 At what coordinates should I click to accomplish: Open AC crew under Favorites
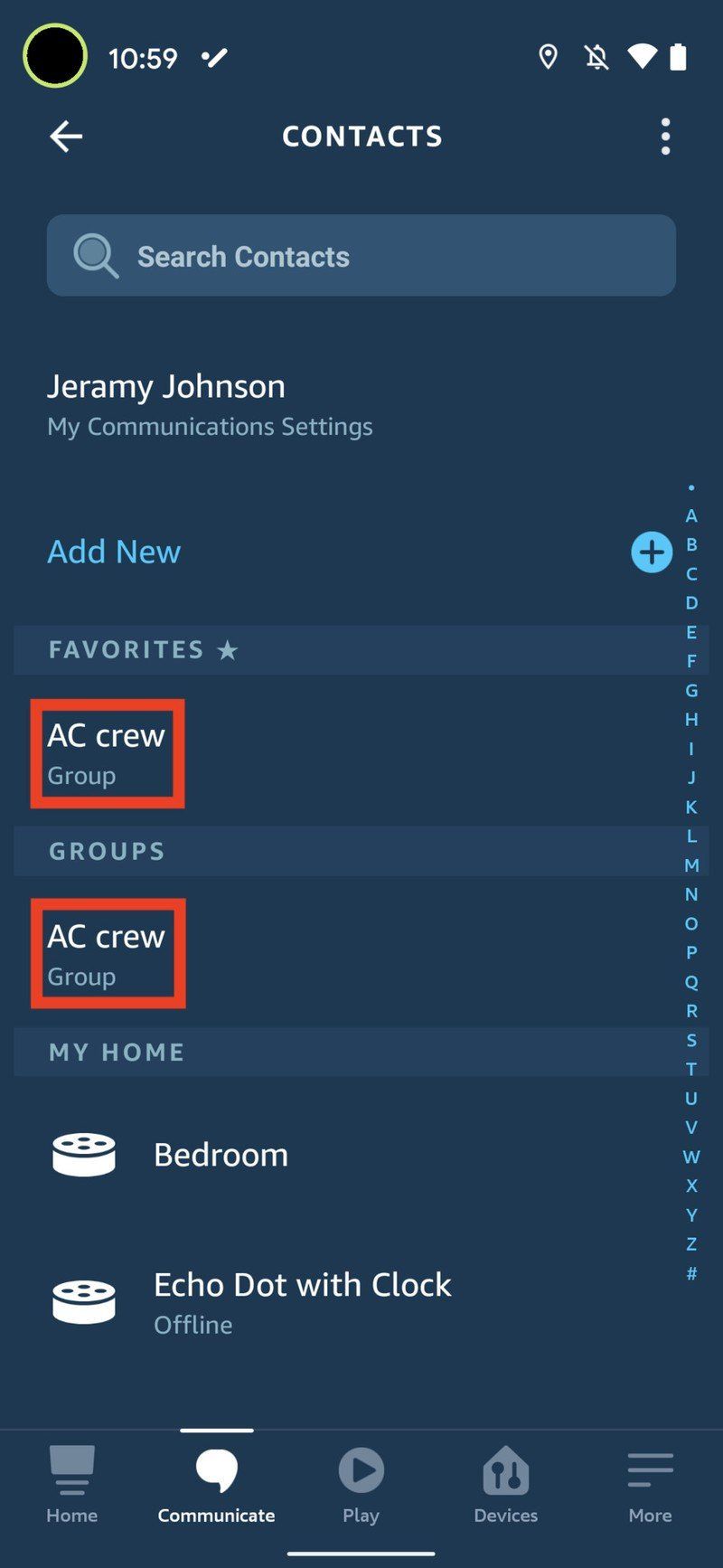coord(107,753)
